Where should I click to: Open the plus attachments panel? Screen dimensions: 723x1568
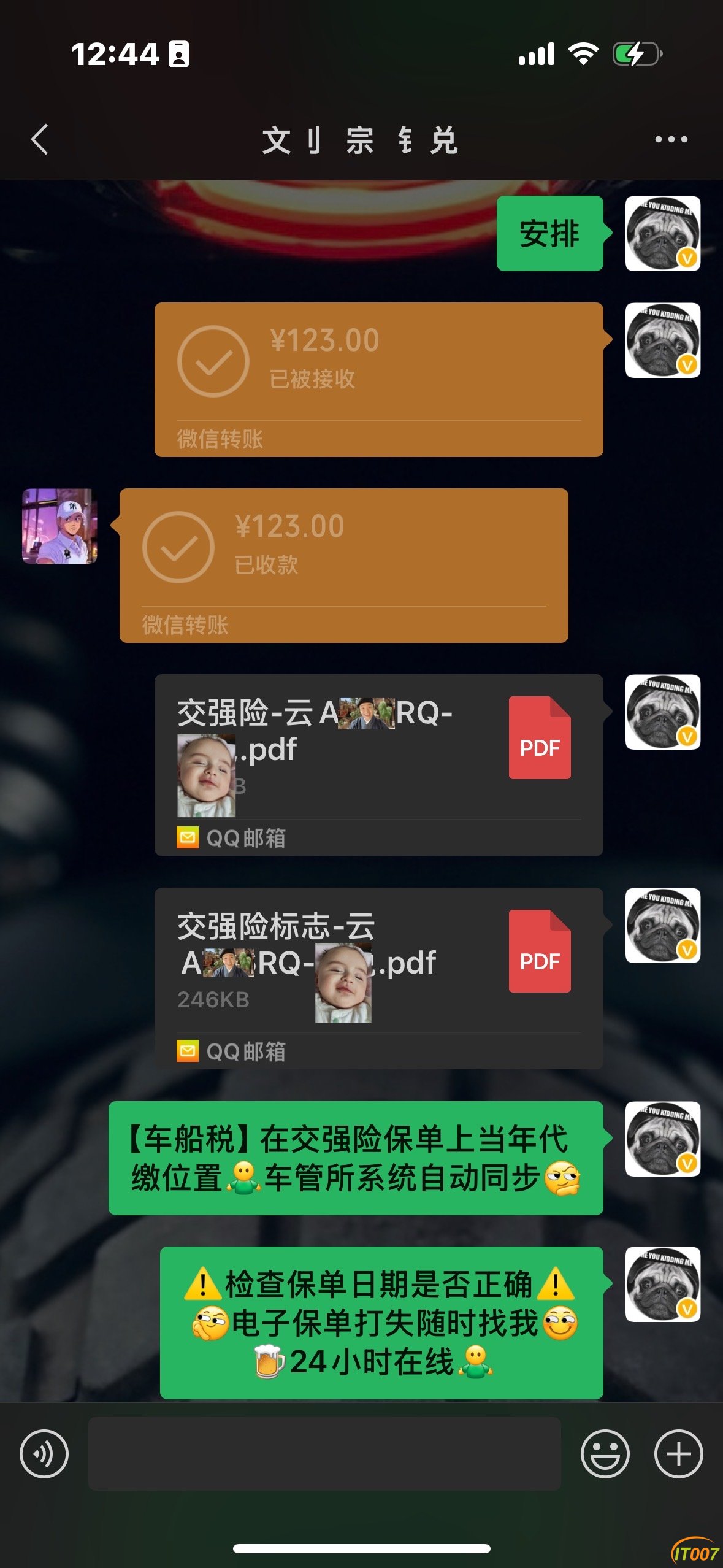point(678,1453)
